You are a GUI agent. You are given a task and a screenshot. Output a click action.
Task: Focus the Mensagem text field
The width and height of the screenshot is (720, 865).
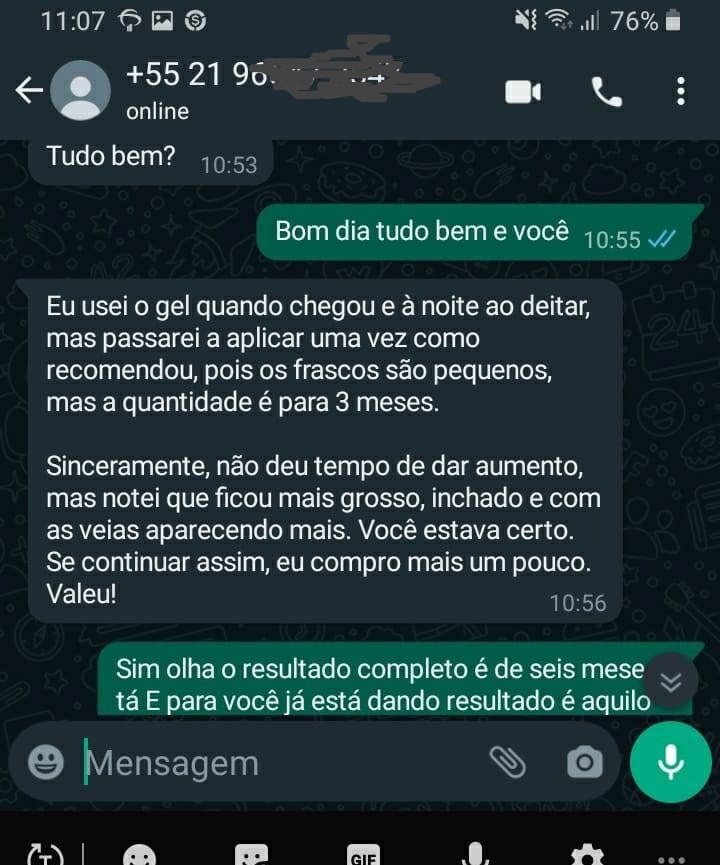tap(270, 763)
